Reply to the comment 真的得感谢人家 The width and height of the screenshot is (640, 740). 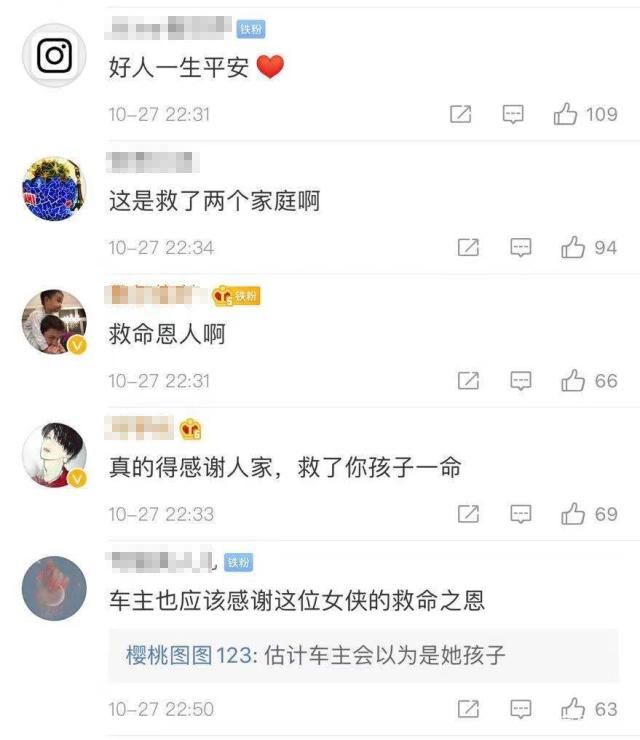[521, 514]
